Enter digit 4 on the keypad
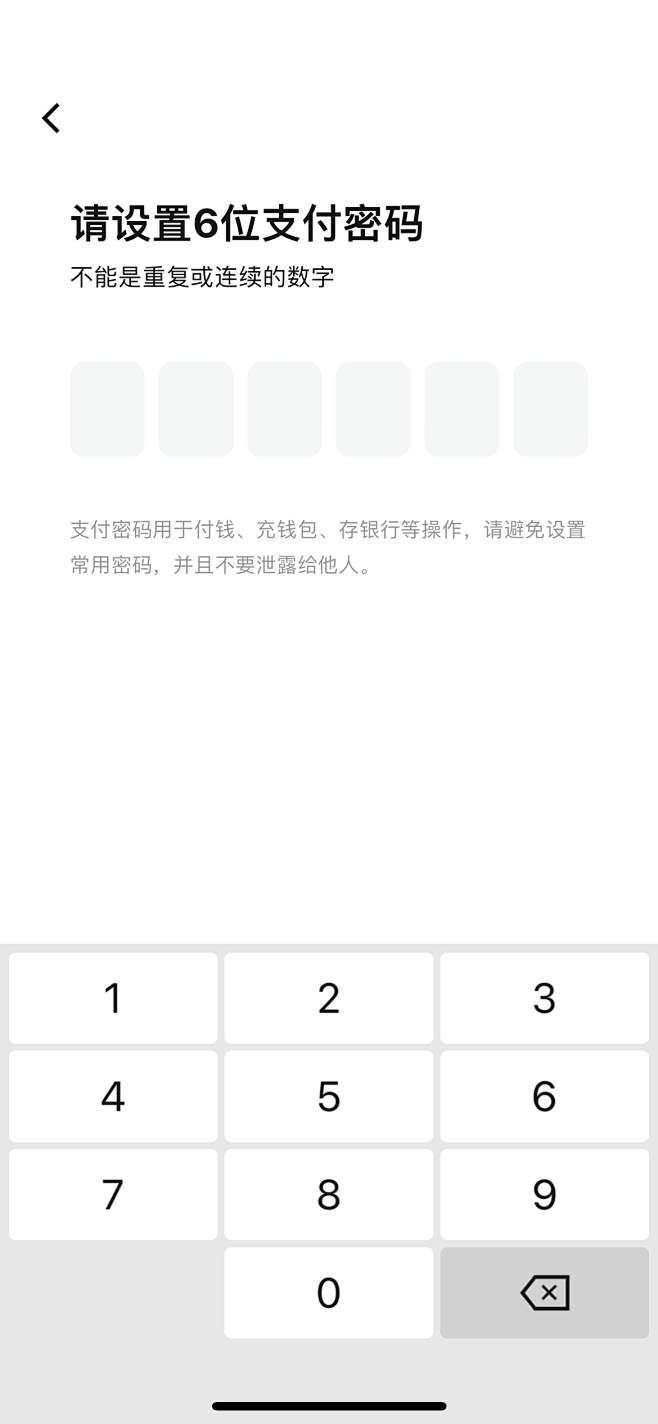The image size is (658, 1424). 113,1096
